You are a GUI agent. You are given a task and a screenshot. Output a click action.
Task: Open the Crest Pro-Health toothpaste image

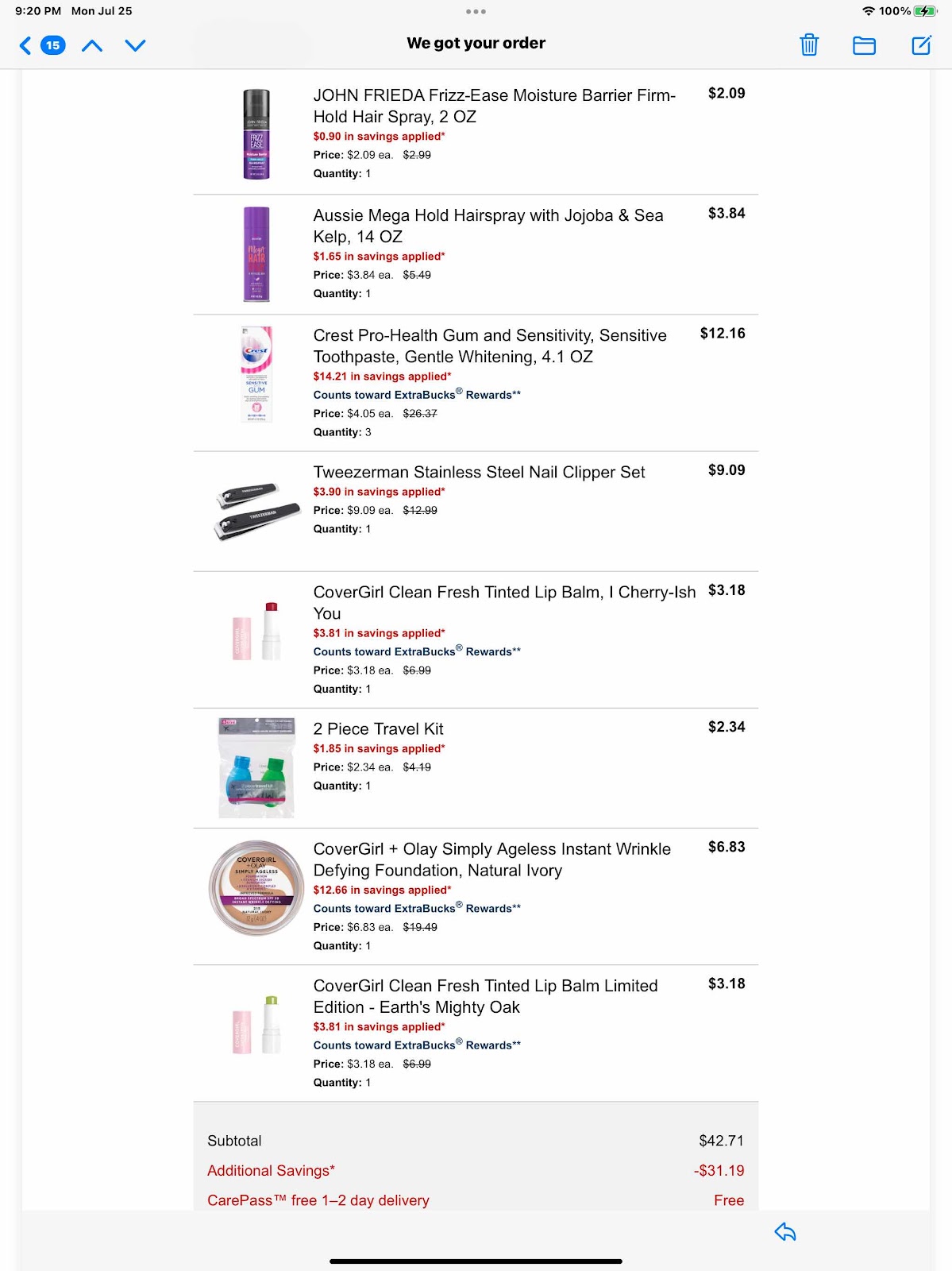click(x=256, y=374)
